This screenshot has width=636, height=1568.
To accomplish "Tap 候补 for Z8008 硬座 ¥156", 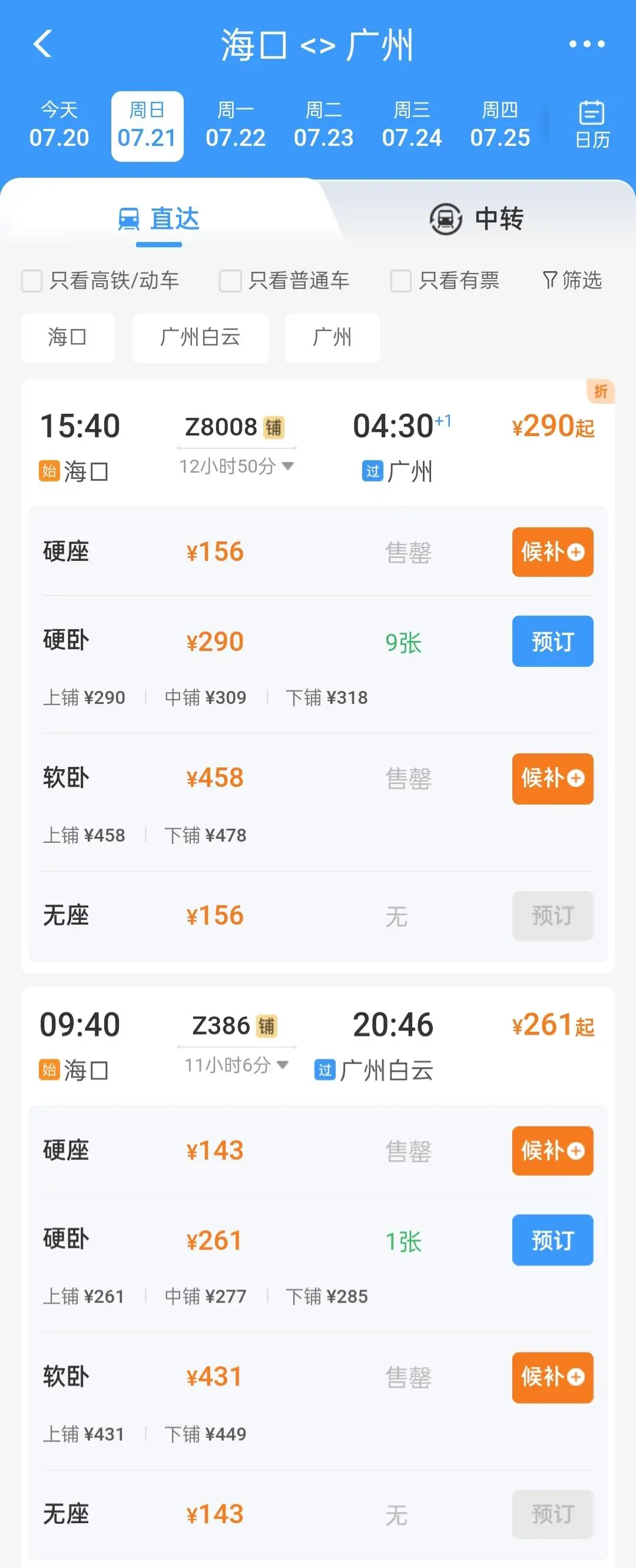I will pos(552,552).
